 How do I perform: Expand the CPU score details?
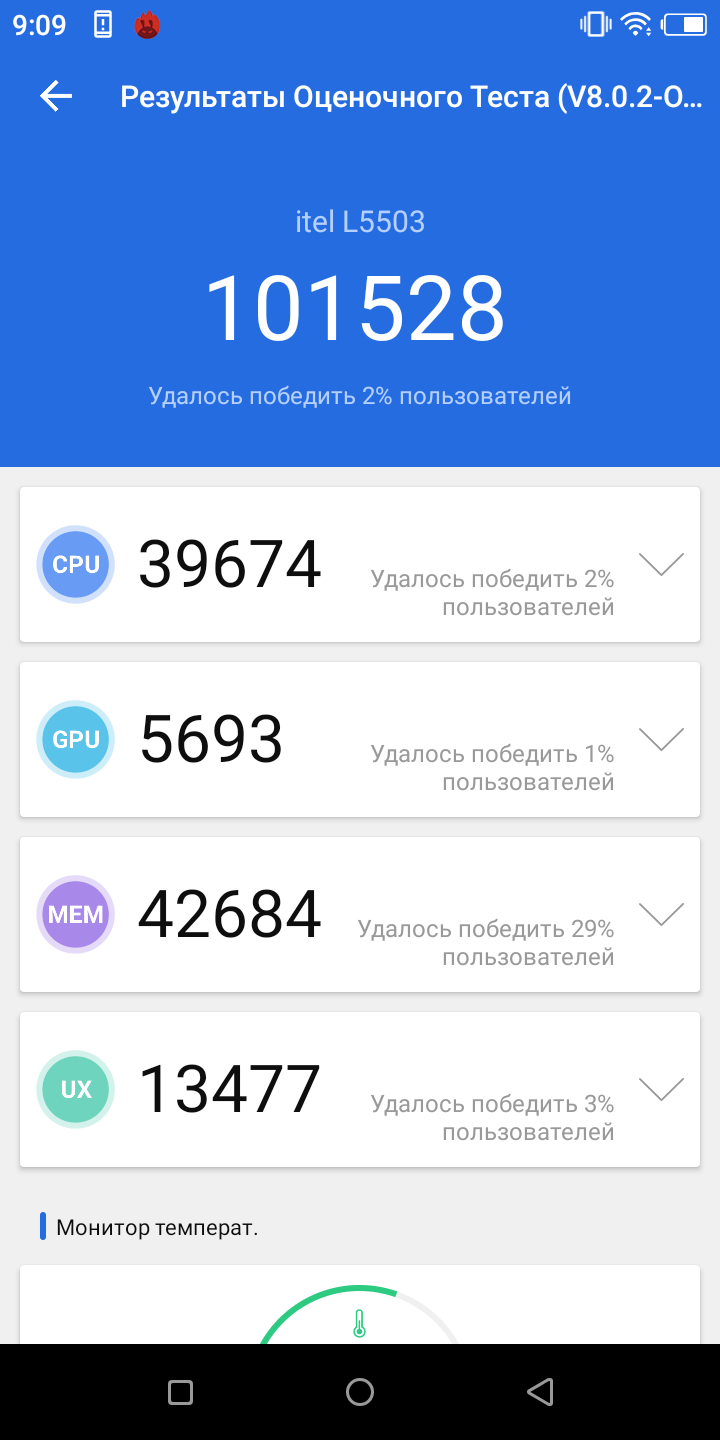[661, 565]
